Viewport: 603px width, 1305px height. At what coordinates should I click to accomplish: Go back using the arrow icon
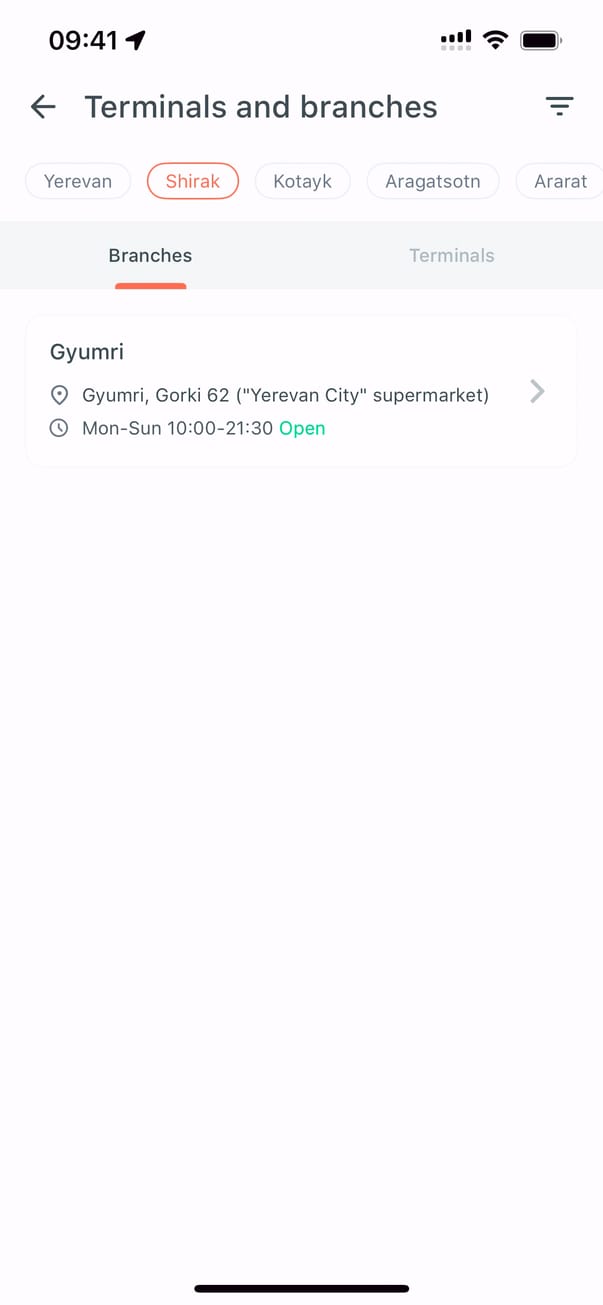coord(43,107)
